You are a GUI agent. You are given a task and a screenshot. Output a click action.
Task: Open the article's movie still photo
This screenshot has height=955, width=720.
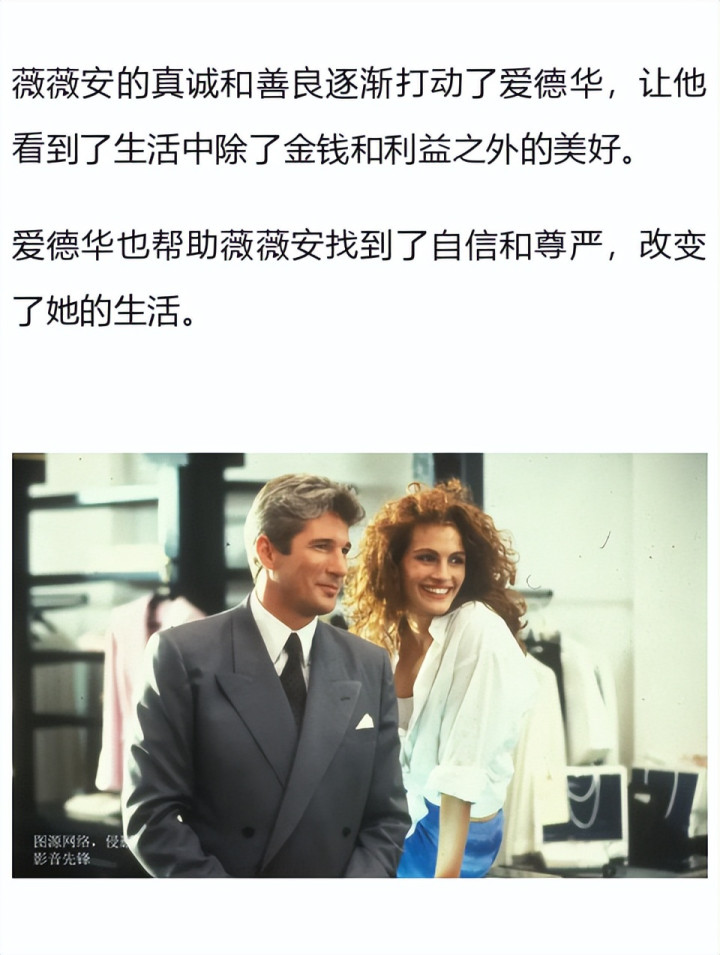[360, 665]
